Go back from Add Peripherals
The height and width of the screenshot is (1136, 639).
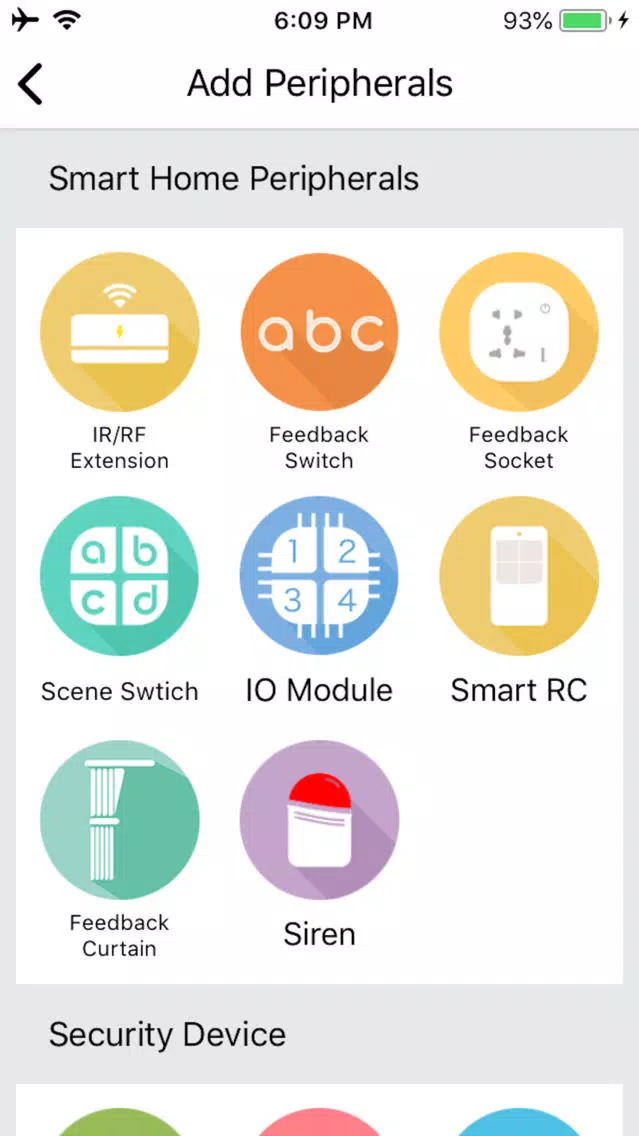[x=30, y=84]
